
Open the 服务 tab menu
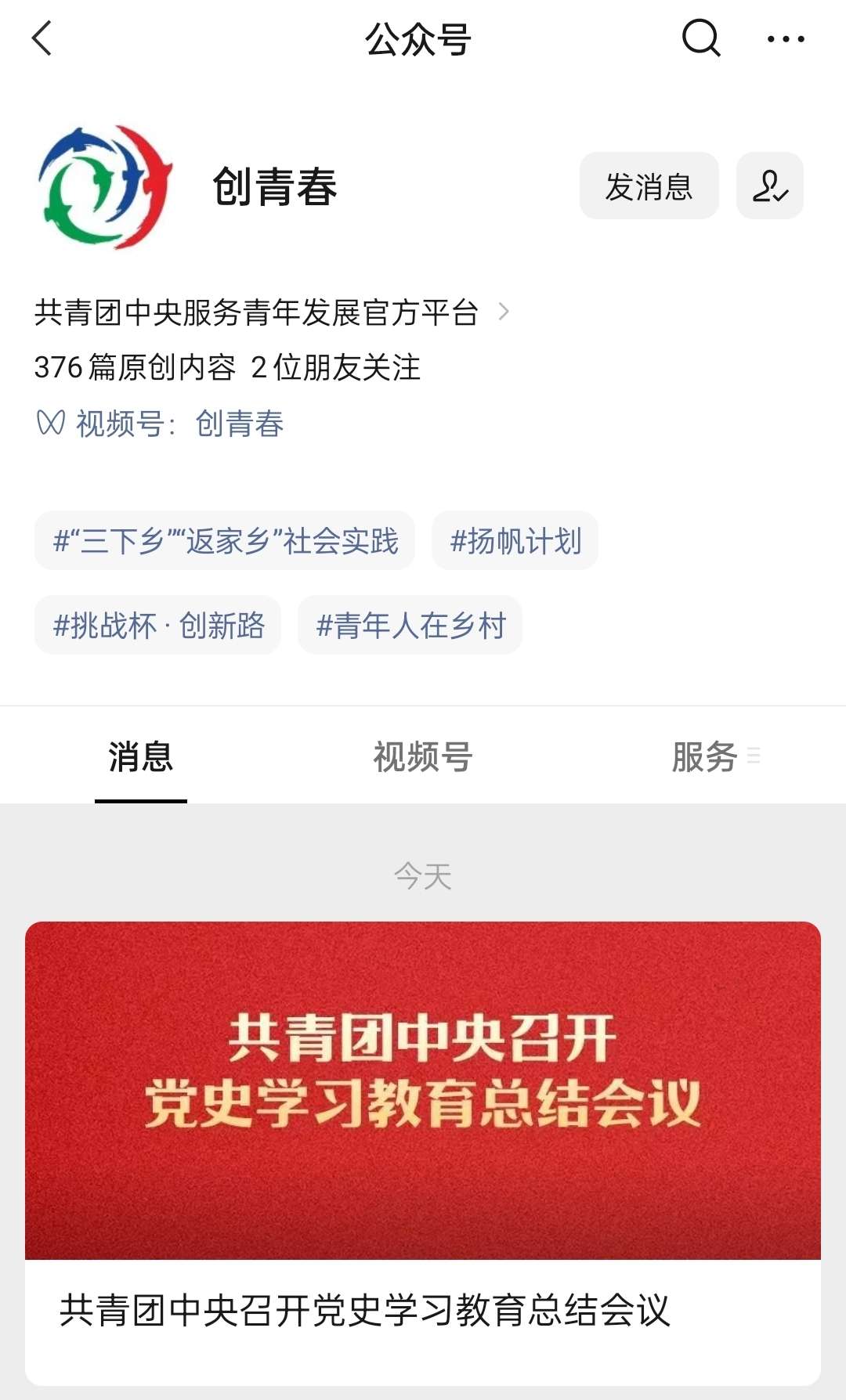[714, 757]
